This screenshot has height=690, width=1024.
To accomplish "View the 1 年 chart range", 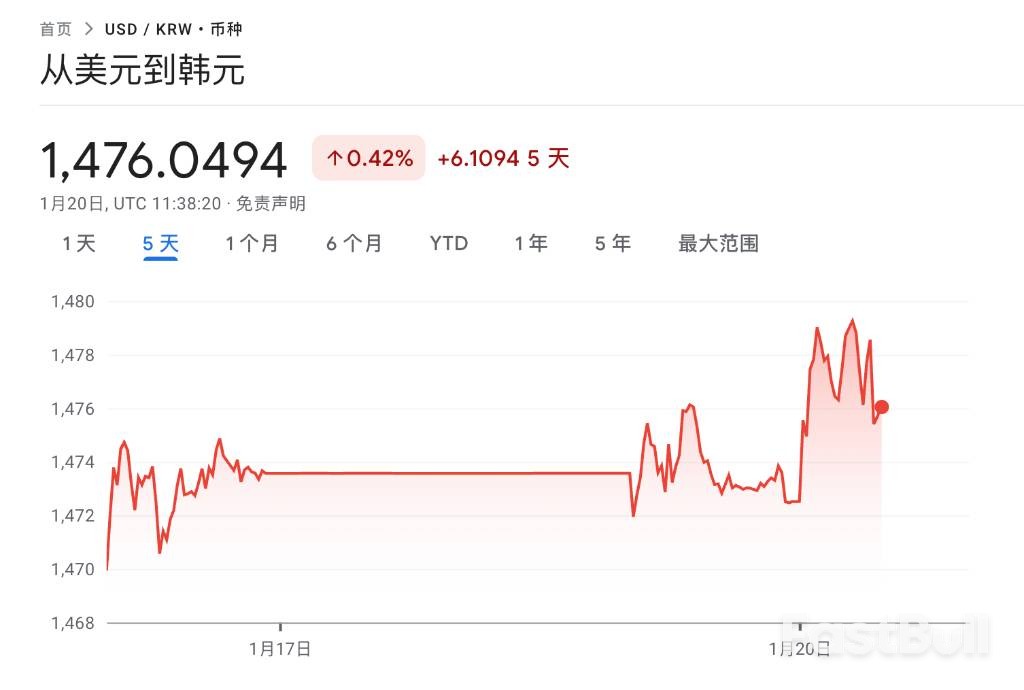I will (531, 243).
